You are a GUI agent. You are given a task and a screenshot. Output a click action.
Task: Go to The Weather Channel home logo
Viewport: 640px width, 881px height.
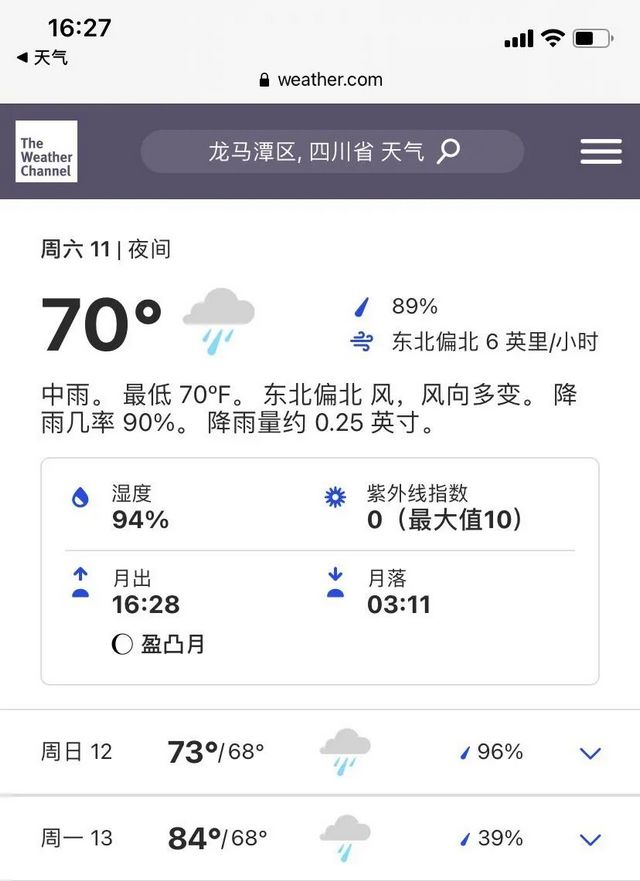click(46, 151)
